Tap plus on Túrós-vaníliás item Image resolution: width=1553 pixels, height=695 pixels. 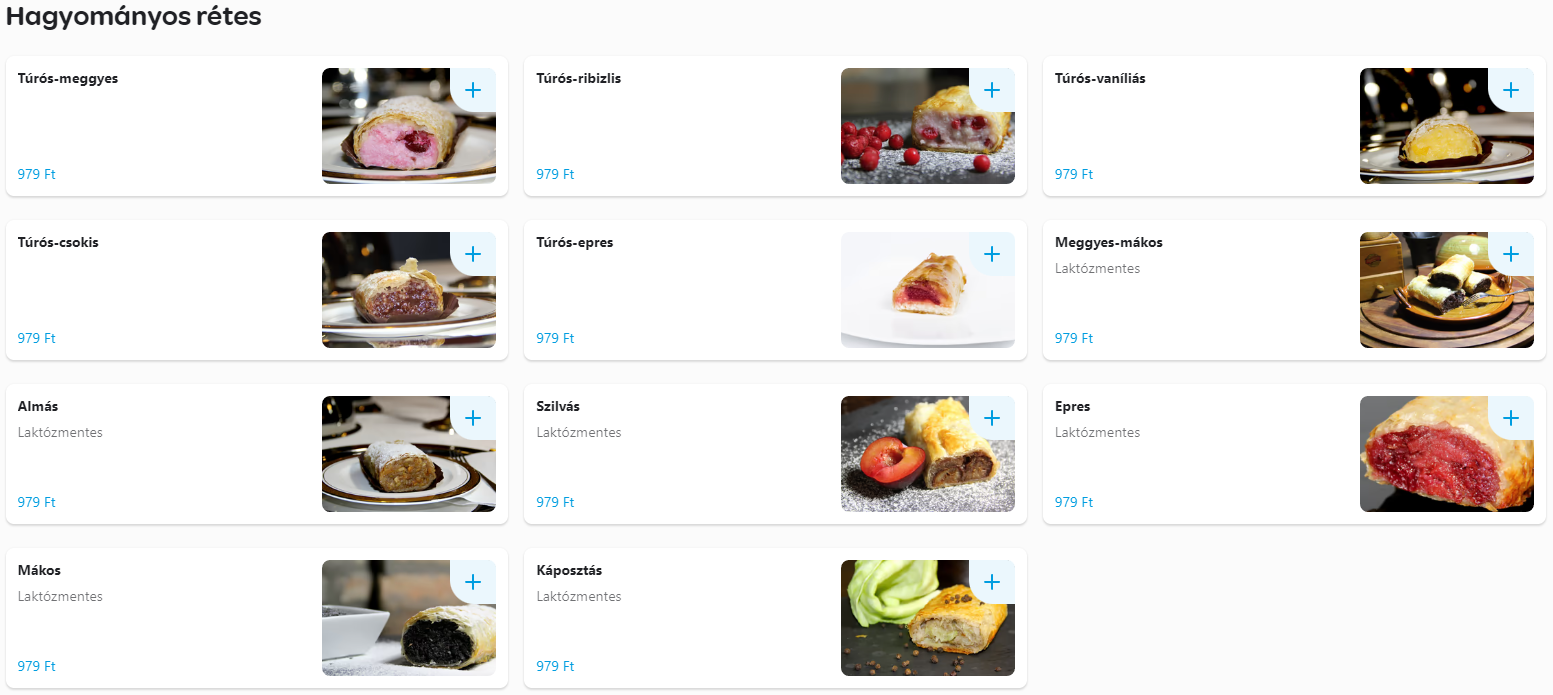[1511, 90]
